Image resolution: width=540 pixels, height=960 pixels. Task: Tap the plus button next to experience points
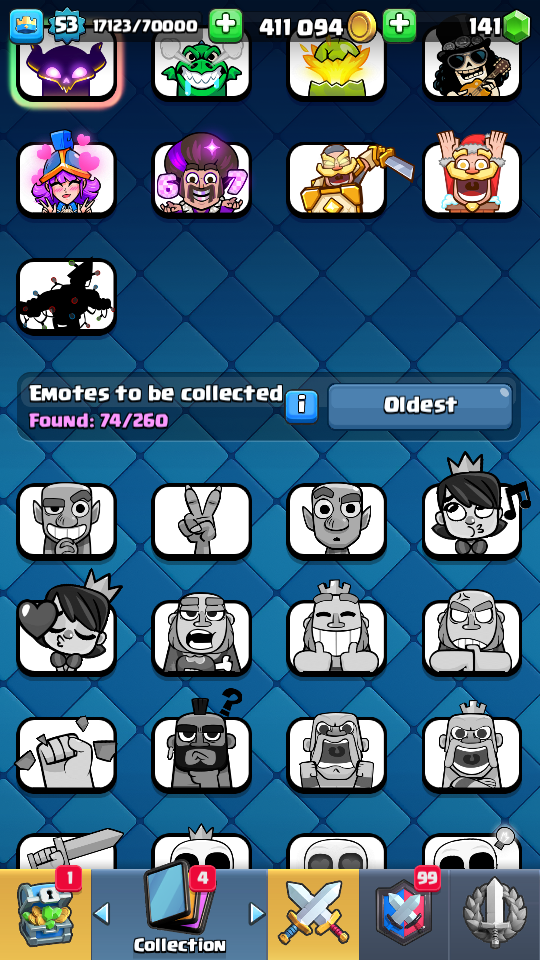(225, 25)
